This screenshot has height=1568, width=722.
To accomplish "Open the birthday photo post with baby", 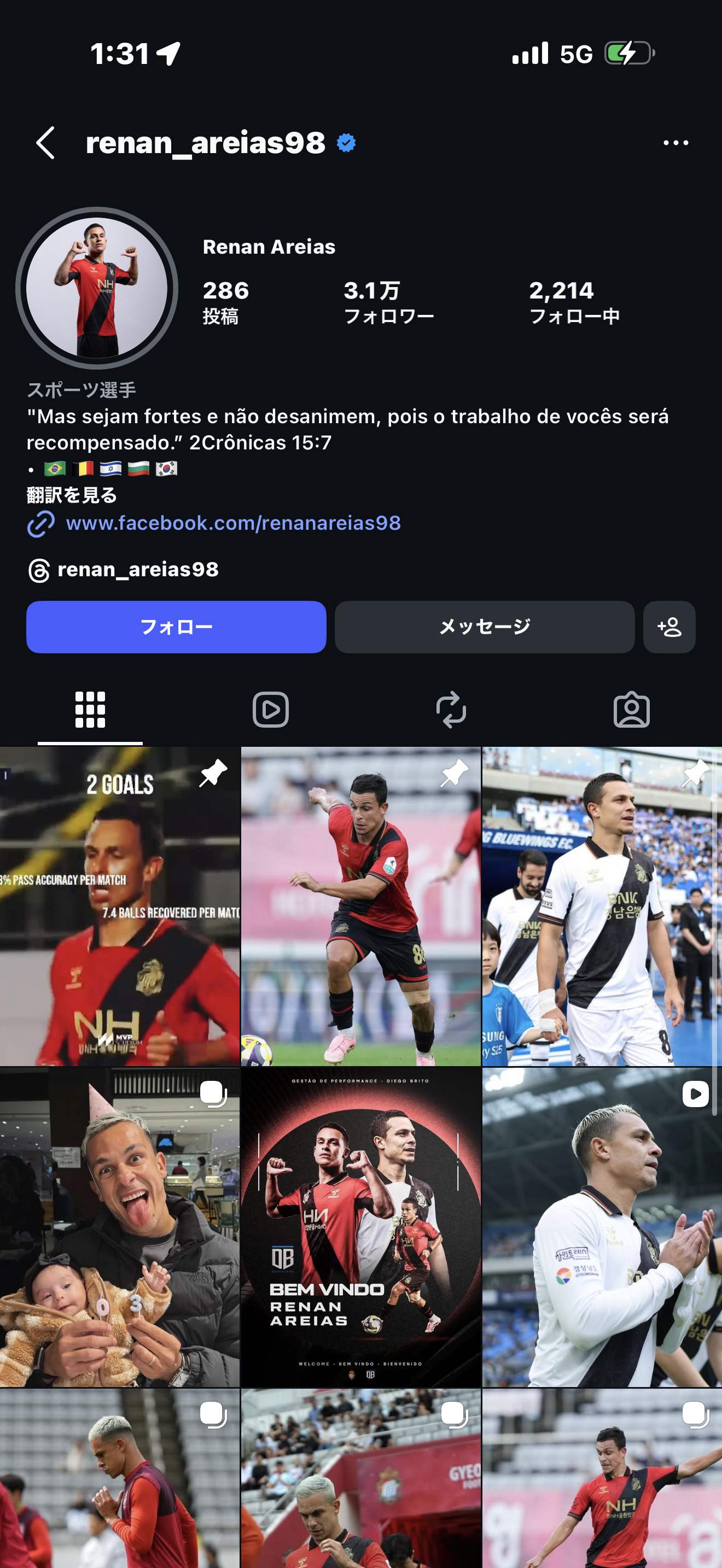I will click(x=119, y=1227).
